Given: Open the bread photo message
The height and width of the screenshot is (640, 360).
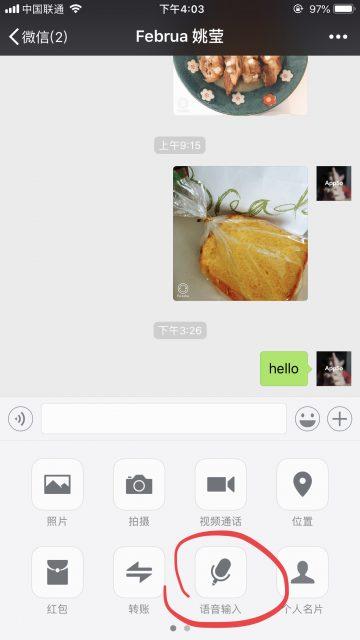Looking at the screenshot, I should 240,233.
